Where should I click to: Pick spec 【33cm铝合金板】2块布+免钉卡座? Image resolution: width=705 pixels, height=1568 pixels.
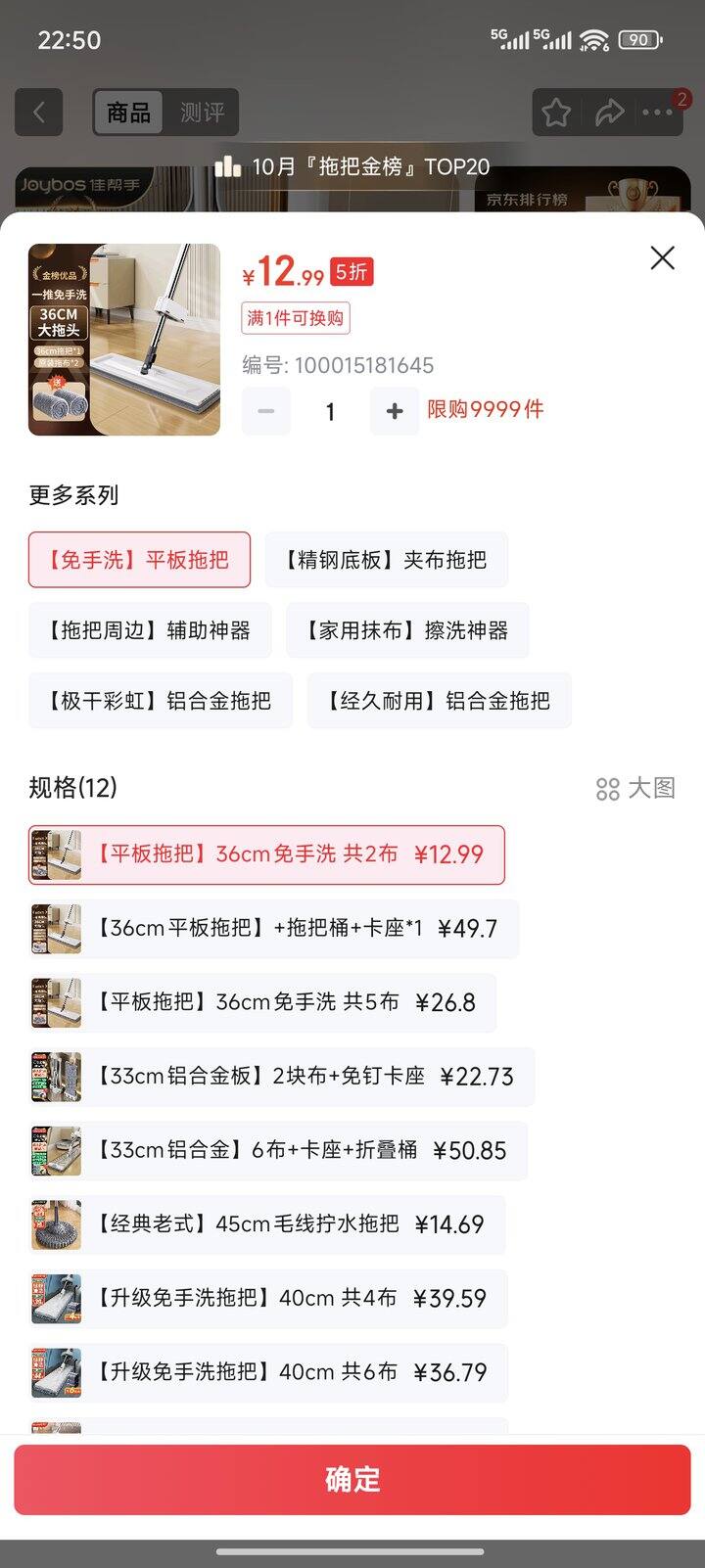click(x=282, y=1077)
